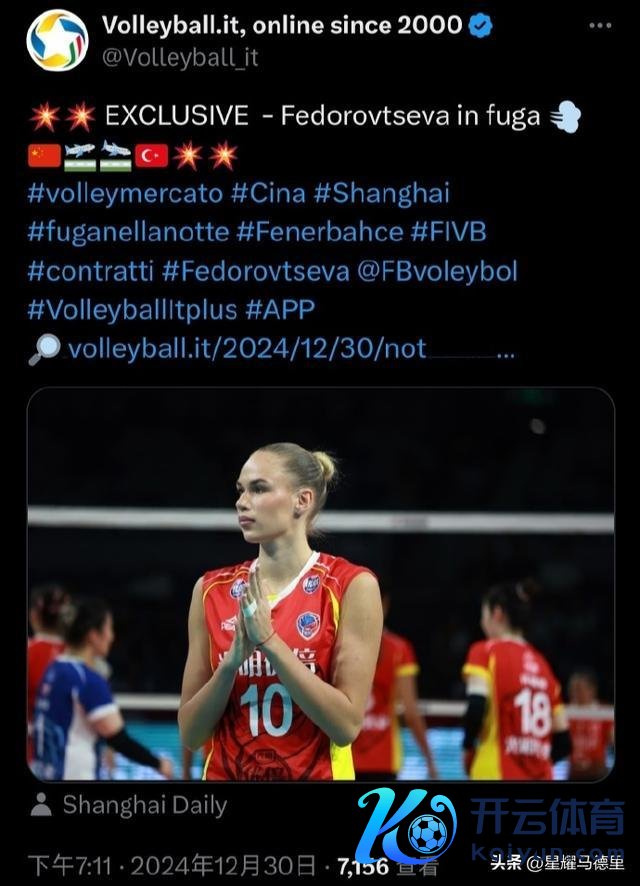Open the #contratti hashtag
The width and height of the screenshot is (640, 886).
tap(91, 271)
